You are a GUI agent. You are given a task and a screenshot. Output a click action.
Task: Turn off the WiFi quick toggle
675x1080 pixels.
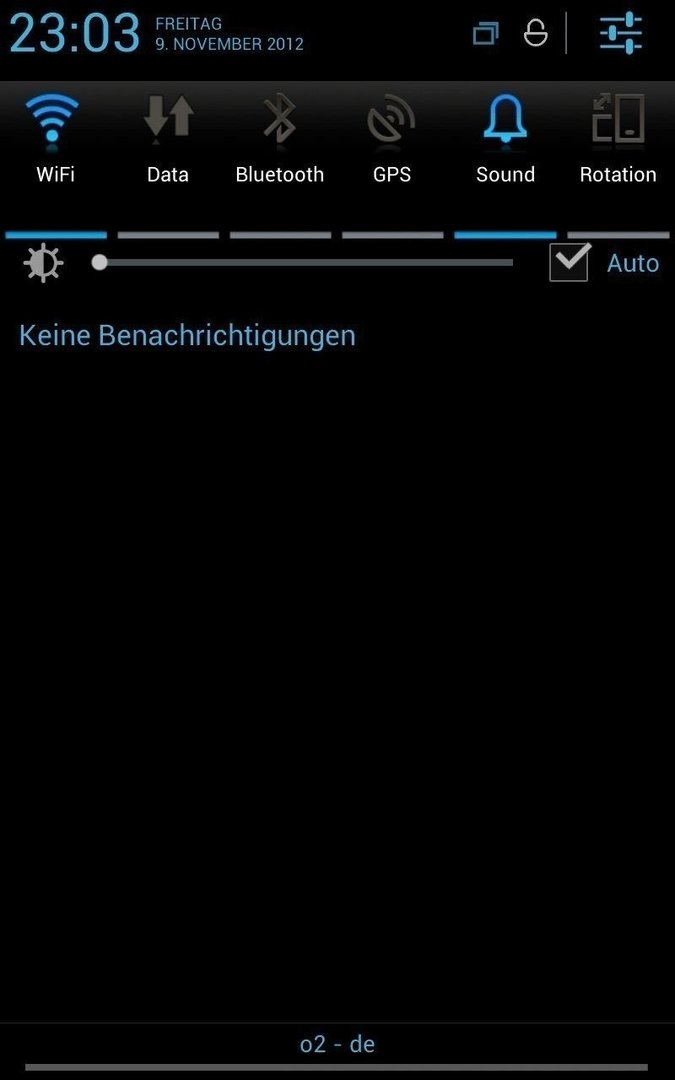(55, 140)
